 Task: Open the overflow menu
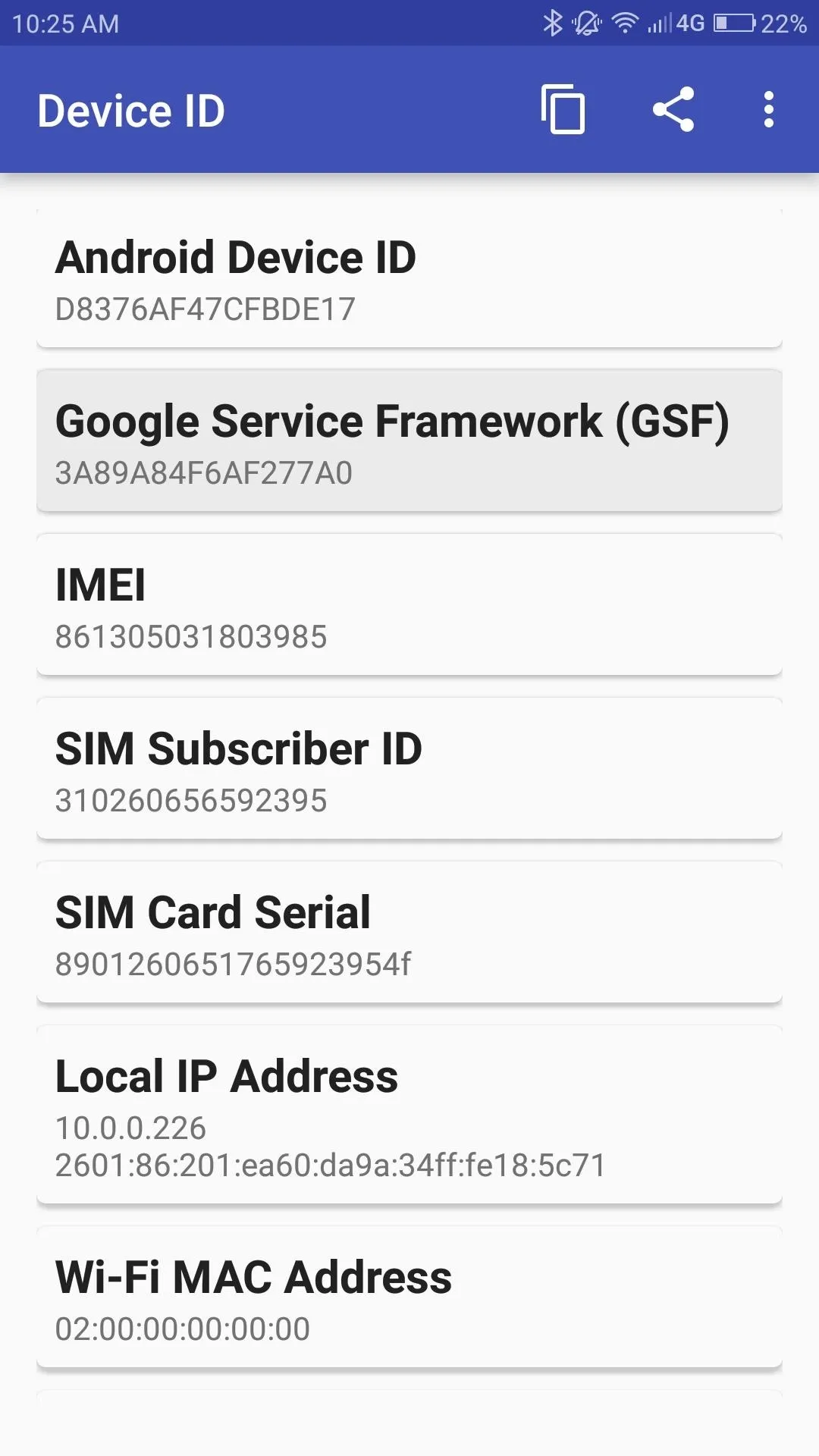768,110
